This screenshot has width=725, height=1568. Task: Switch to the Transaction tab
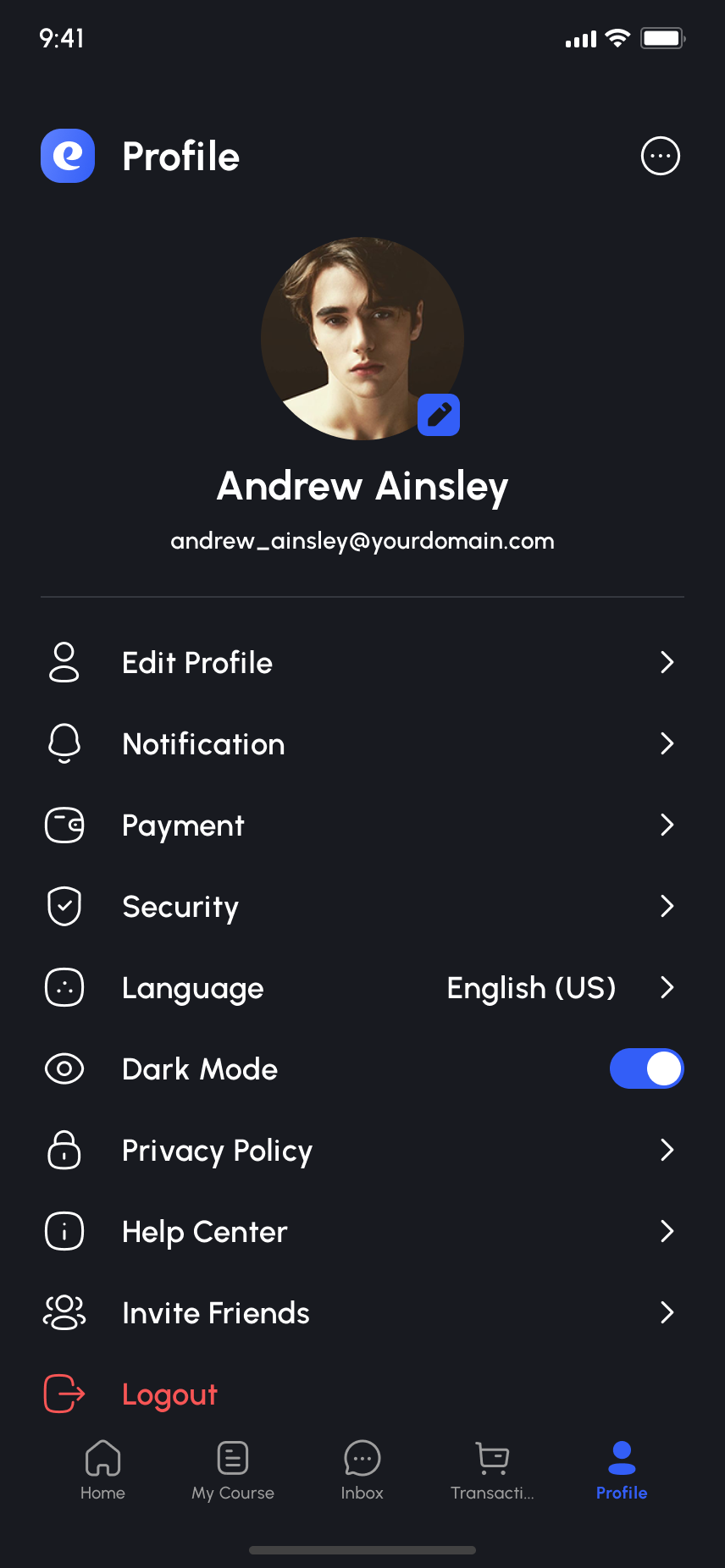(x=492, y=1470)
